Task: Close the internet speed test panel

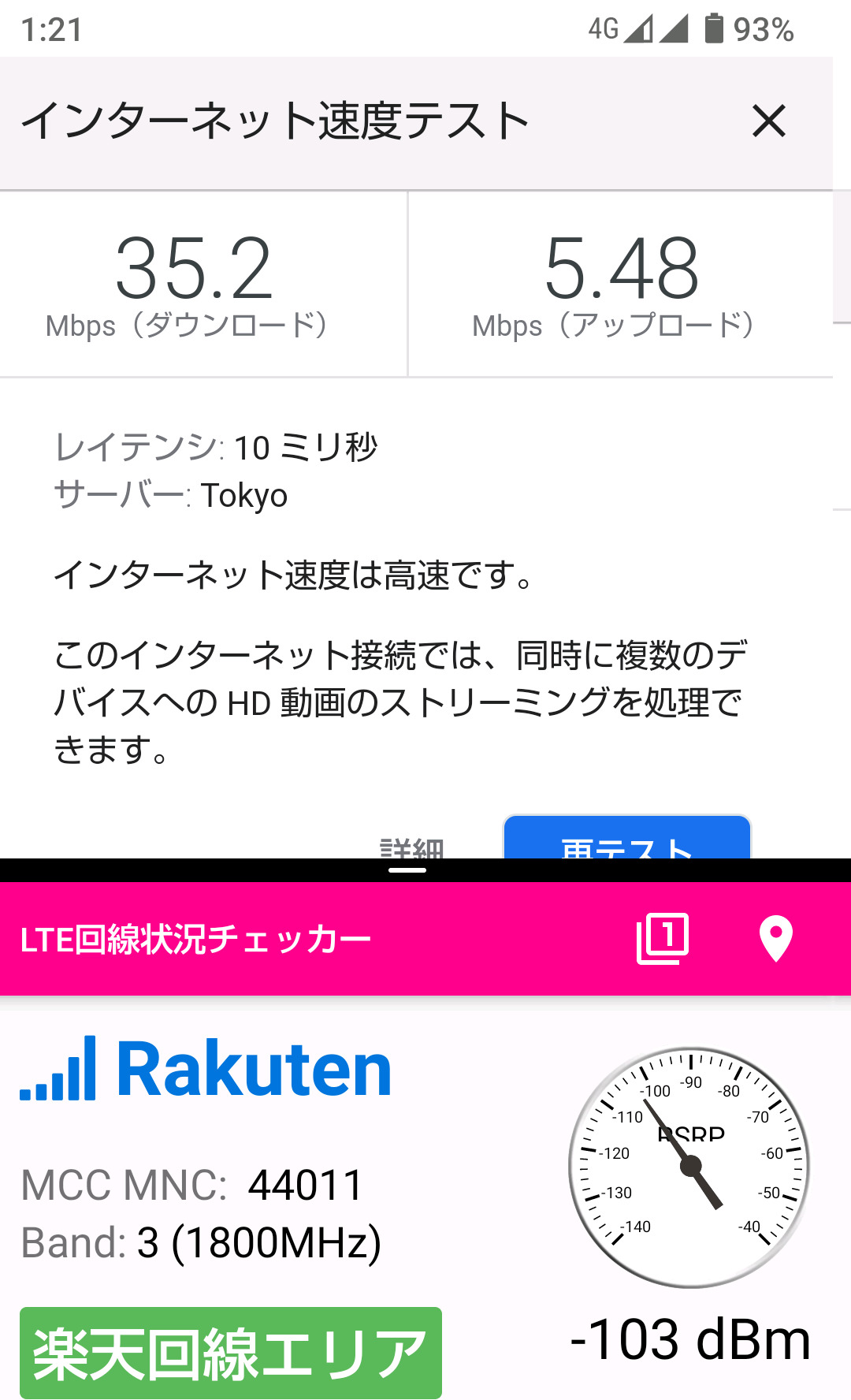Action: [x=768, y=121]
